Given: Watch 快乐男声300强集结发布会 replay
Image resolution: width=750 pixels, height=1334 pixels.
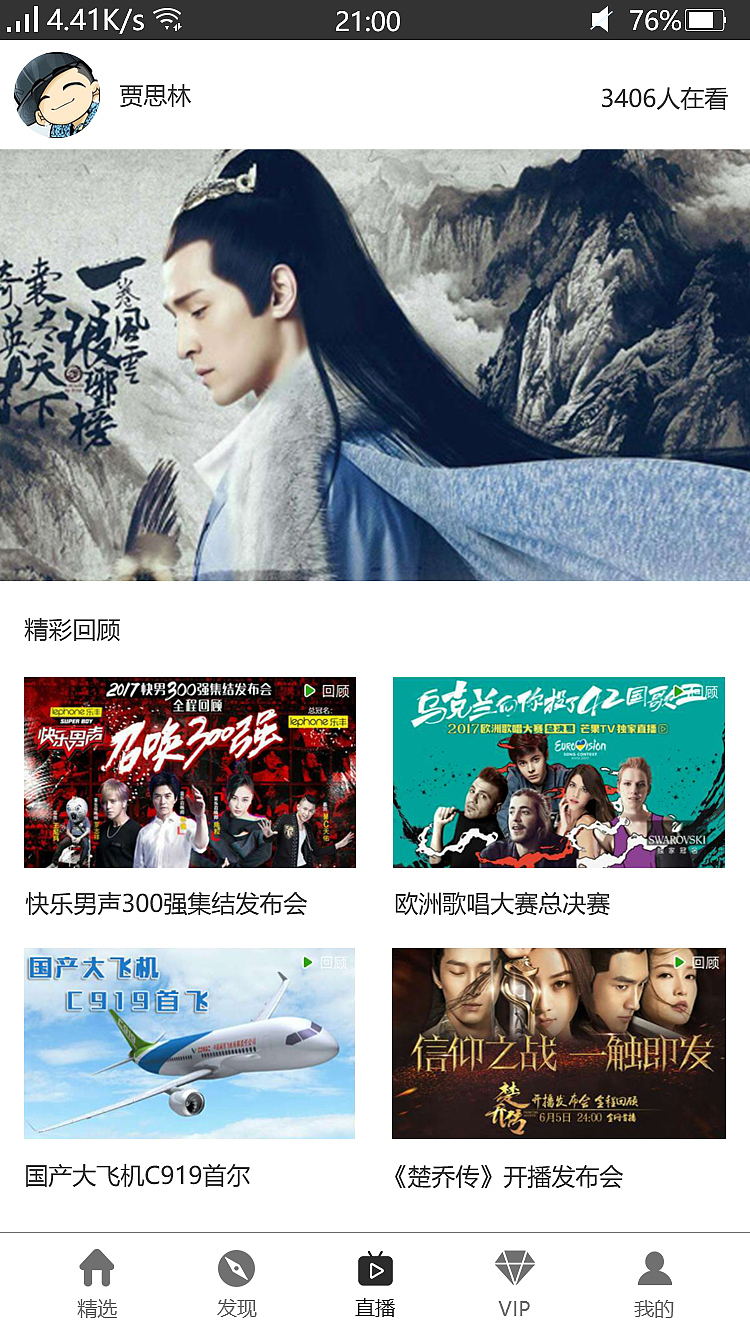Looking at the screenshot, I should pos(190,772).
